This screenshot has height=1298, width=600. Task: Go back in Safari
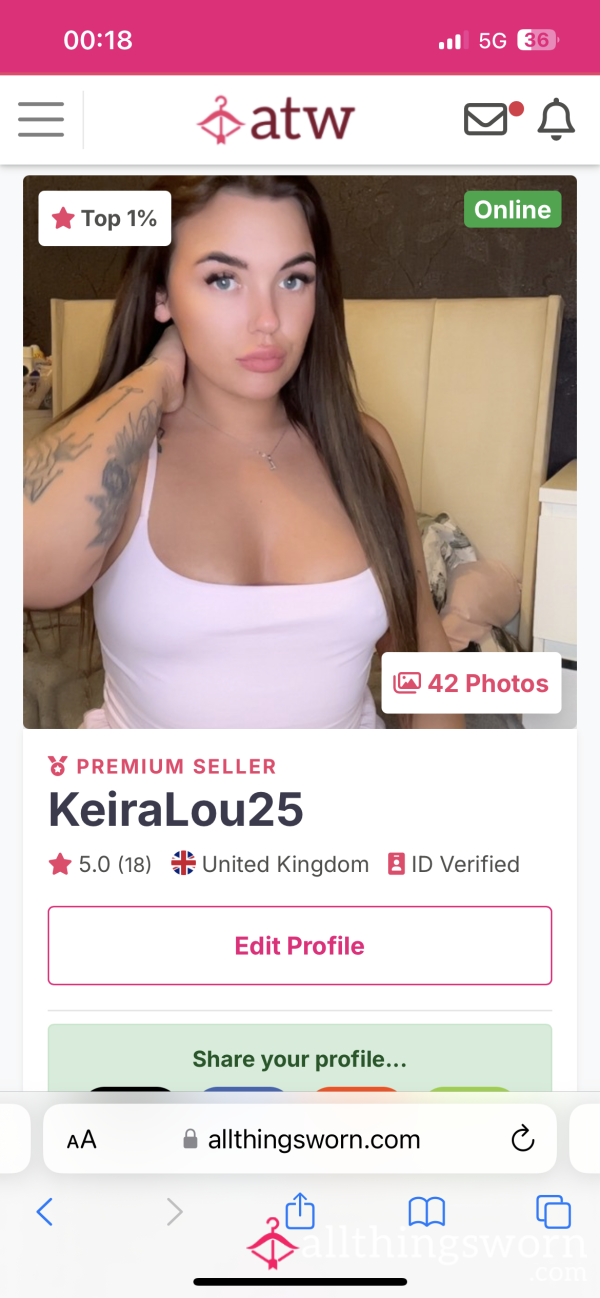click(x=44, y=1212)
